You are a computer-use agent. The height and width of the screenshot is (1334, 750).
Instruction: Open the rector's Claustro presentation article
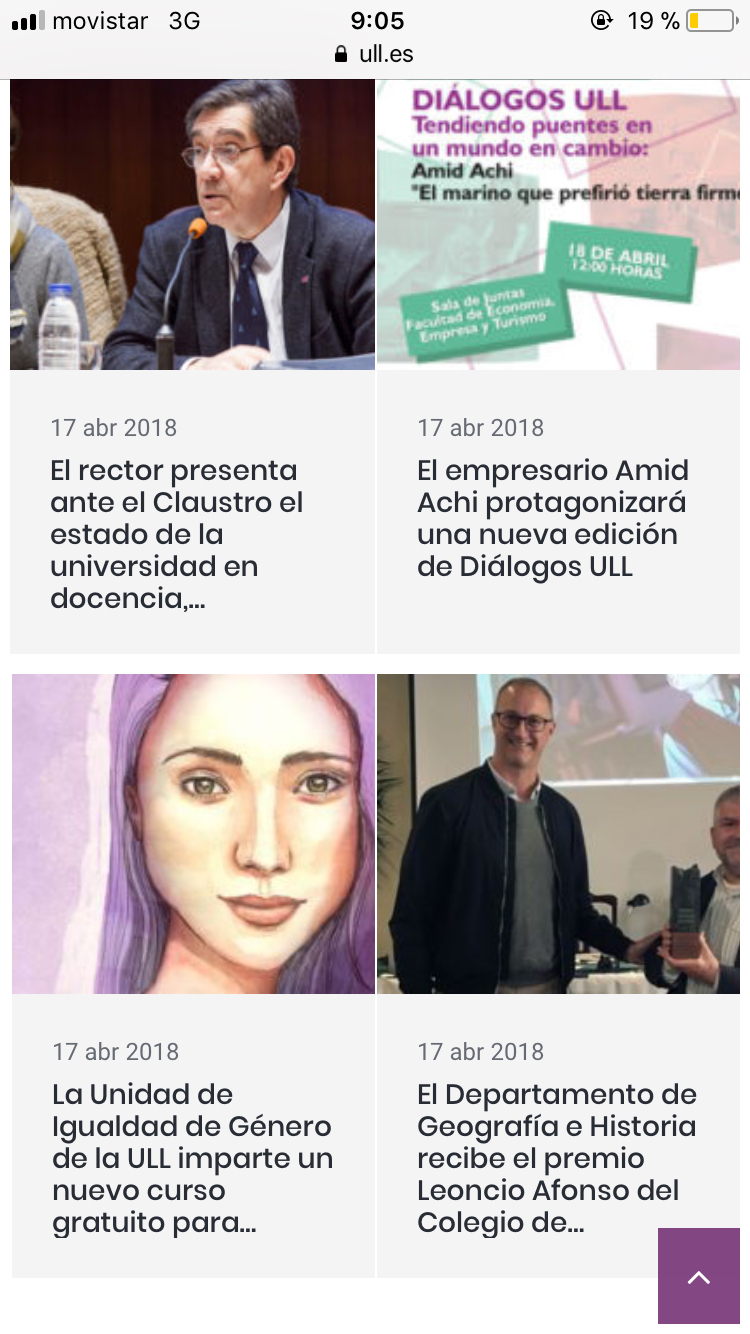pyautogui.click(x=176, y=534)
